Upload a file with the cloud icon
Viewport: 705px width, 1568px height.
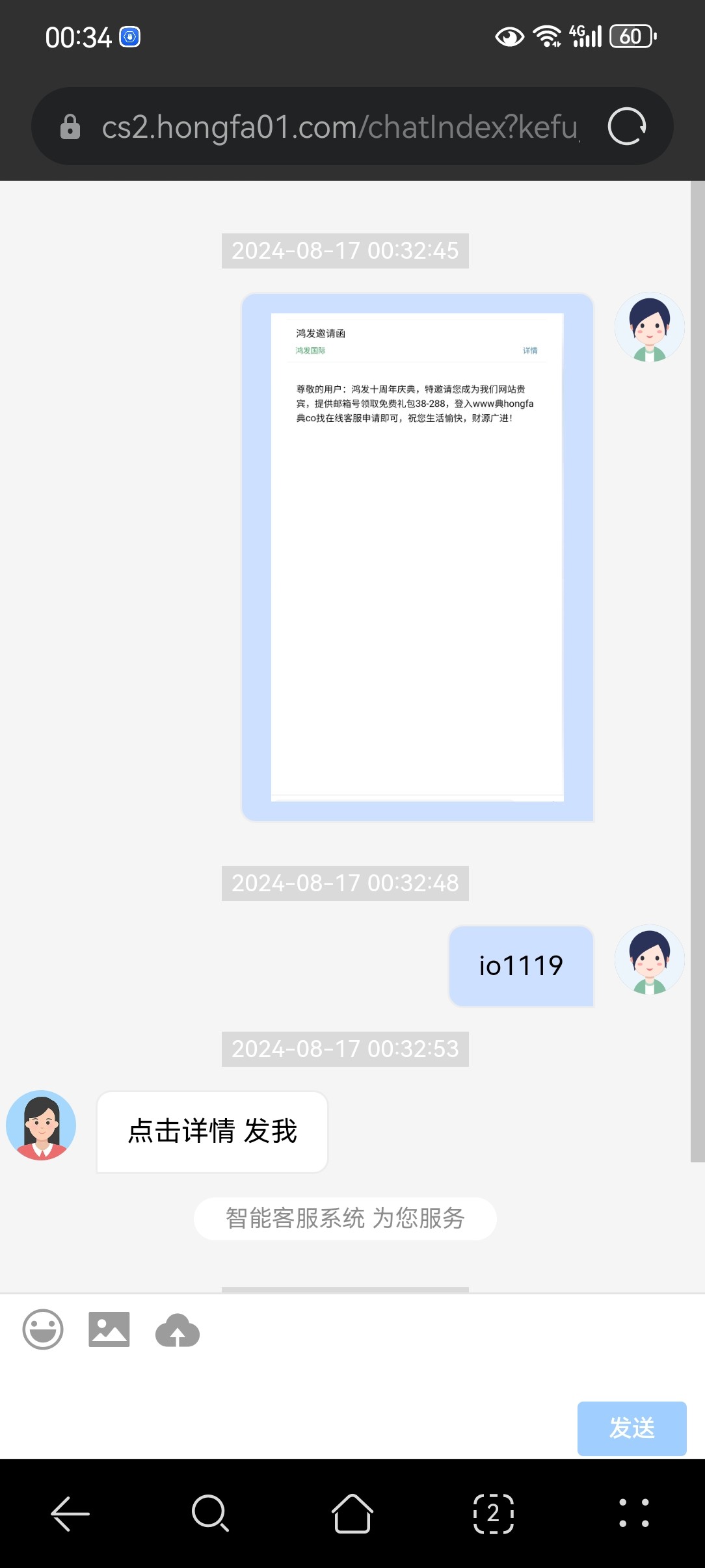[x=177, y=1330]
